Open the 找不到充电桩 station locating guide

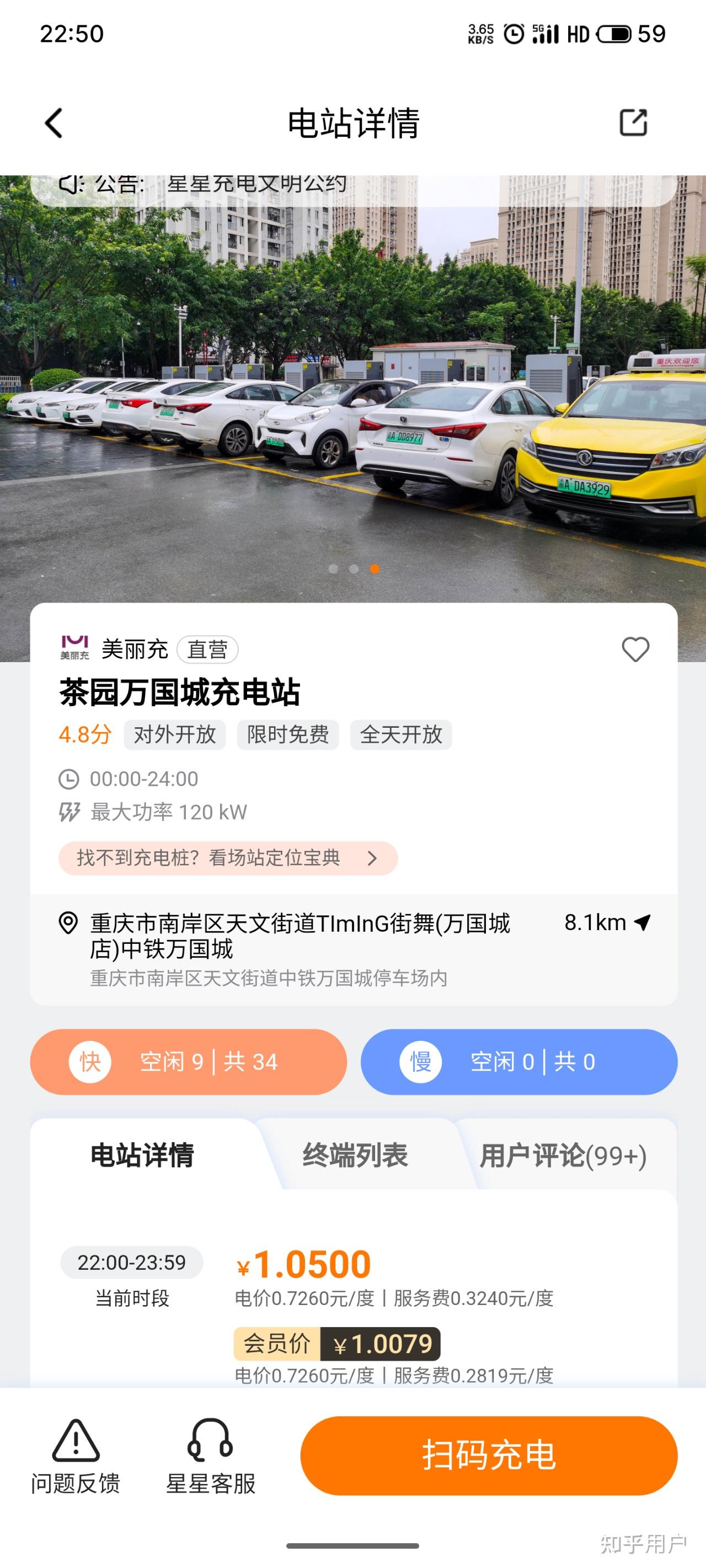[x=228, y=858]
